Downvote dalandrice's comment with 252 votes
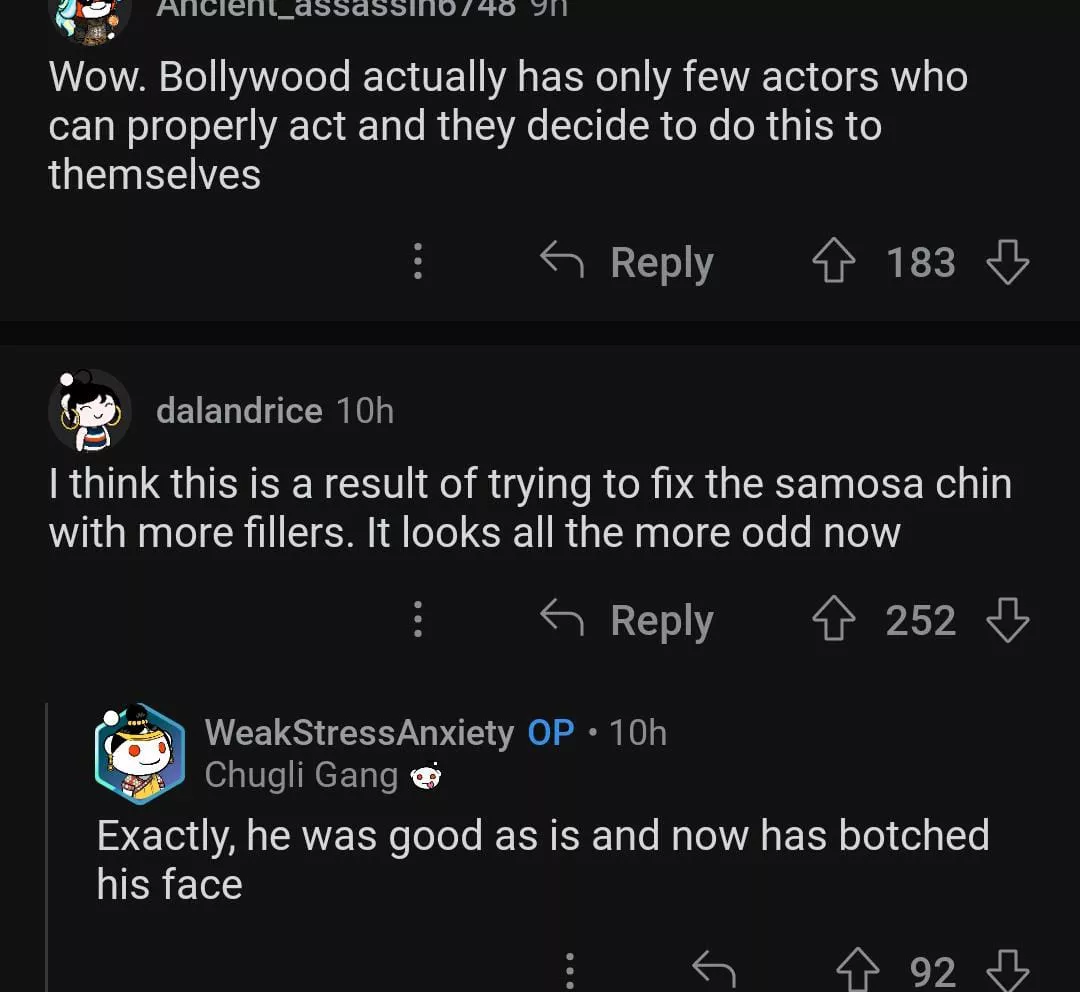Image resolution: width=1080 pixels, height=992 pixels. (x=1007, y=621)
